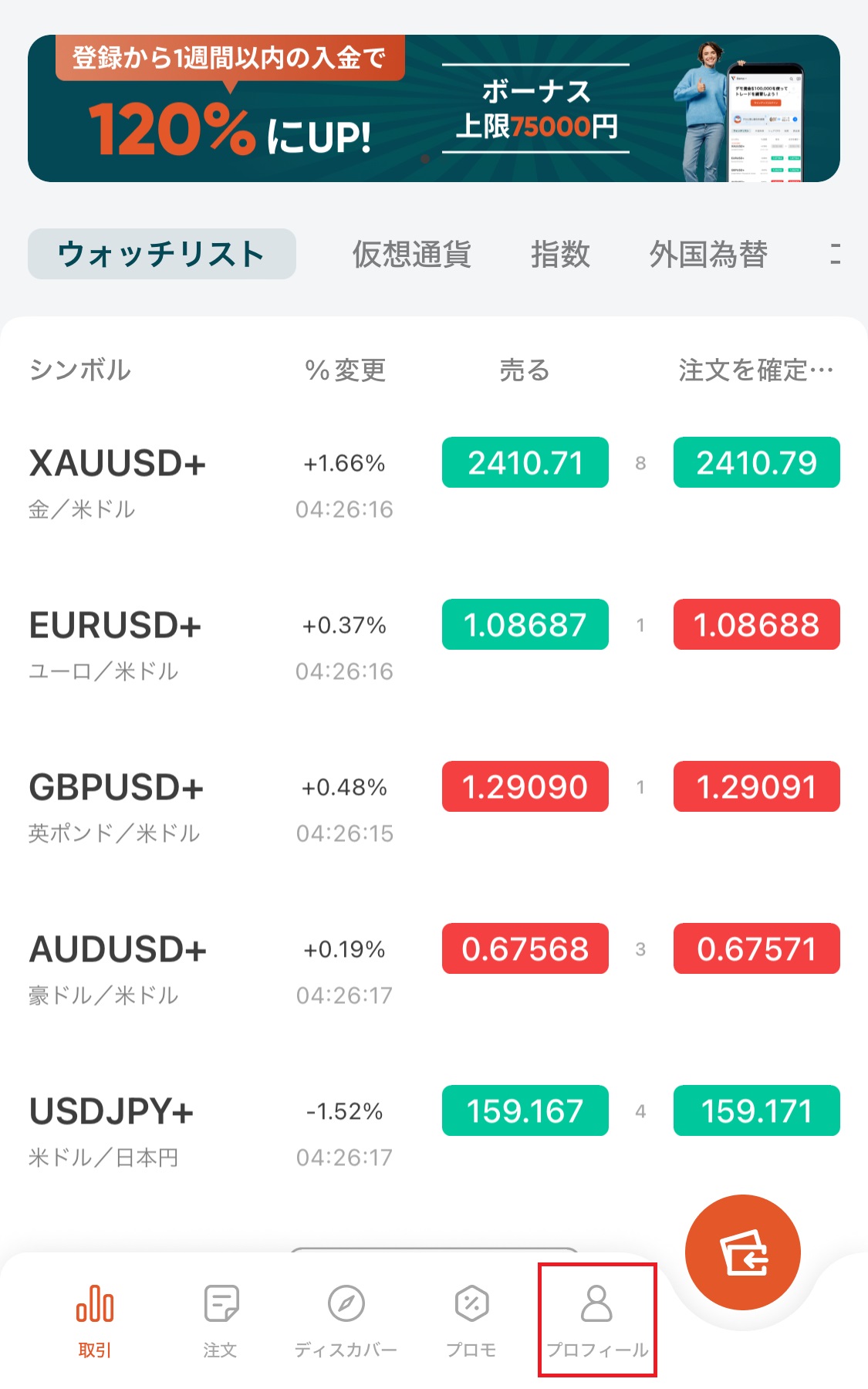Viewport: 868px width, 1389px height.
Task: Switch to the 指数 tab
Action: tap(560, 254)
